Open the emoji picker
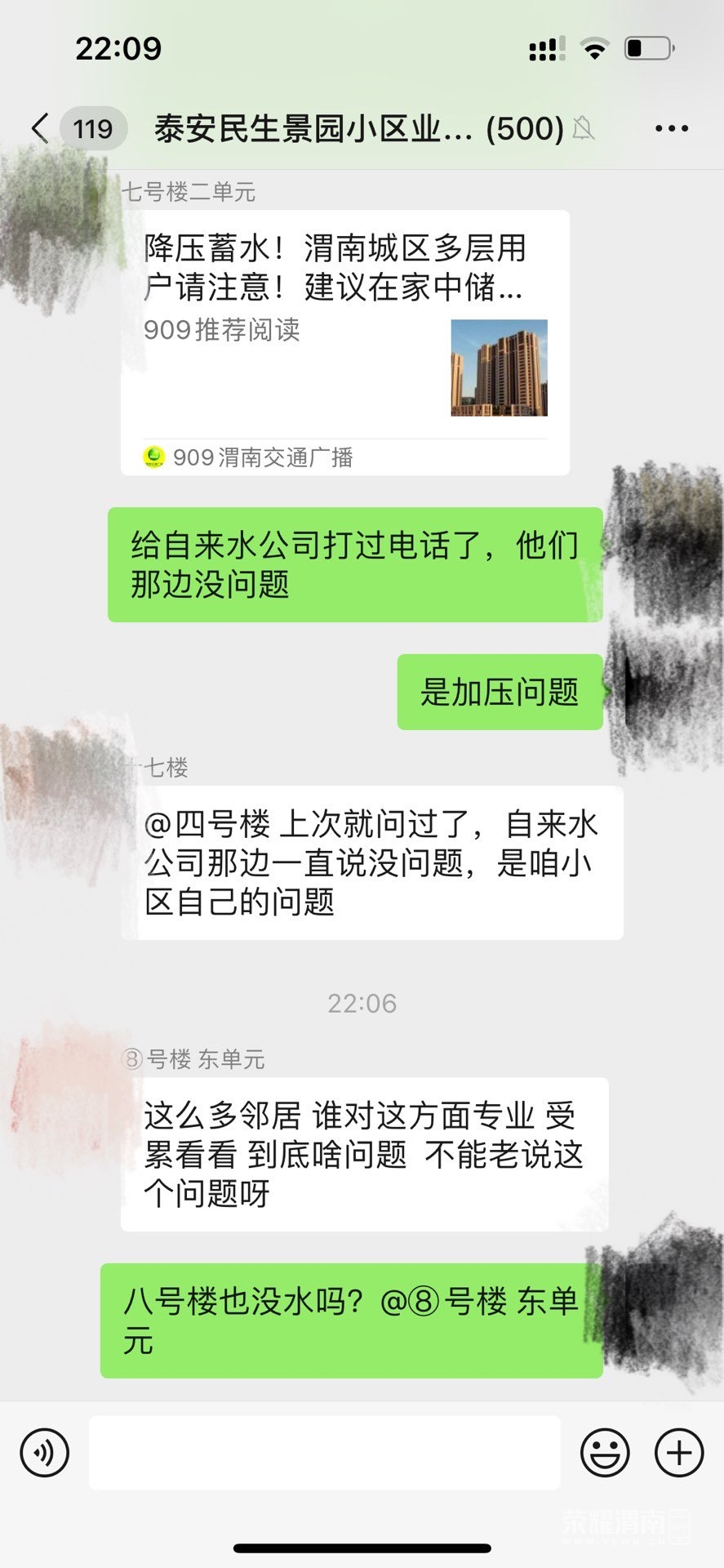Screen dimensions: 724x1568 [x=605, y=1453]
